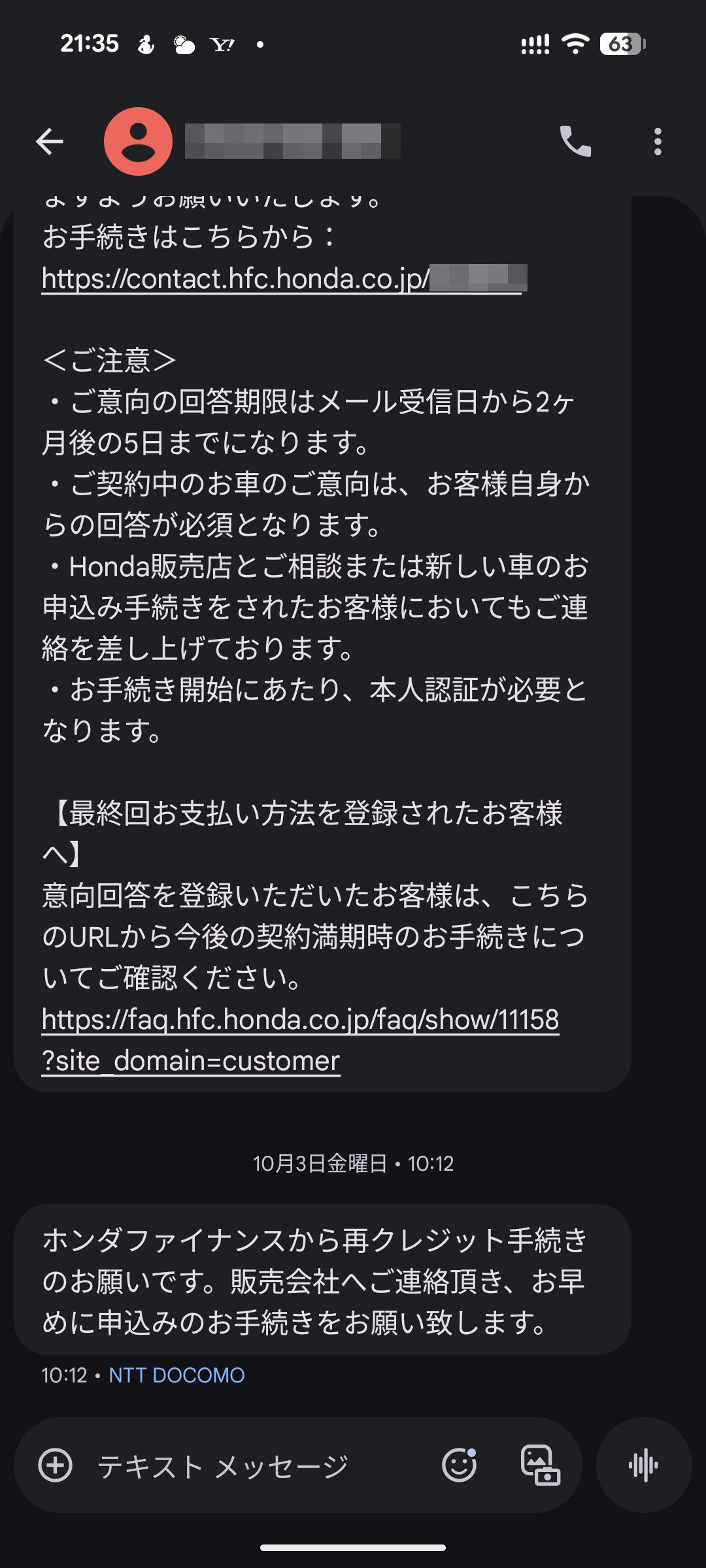Call this sender with the phone icon
This screenshot has height=1568, width=706.
pyautogui.click(x=575, y=141)
